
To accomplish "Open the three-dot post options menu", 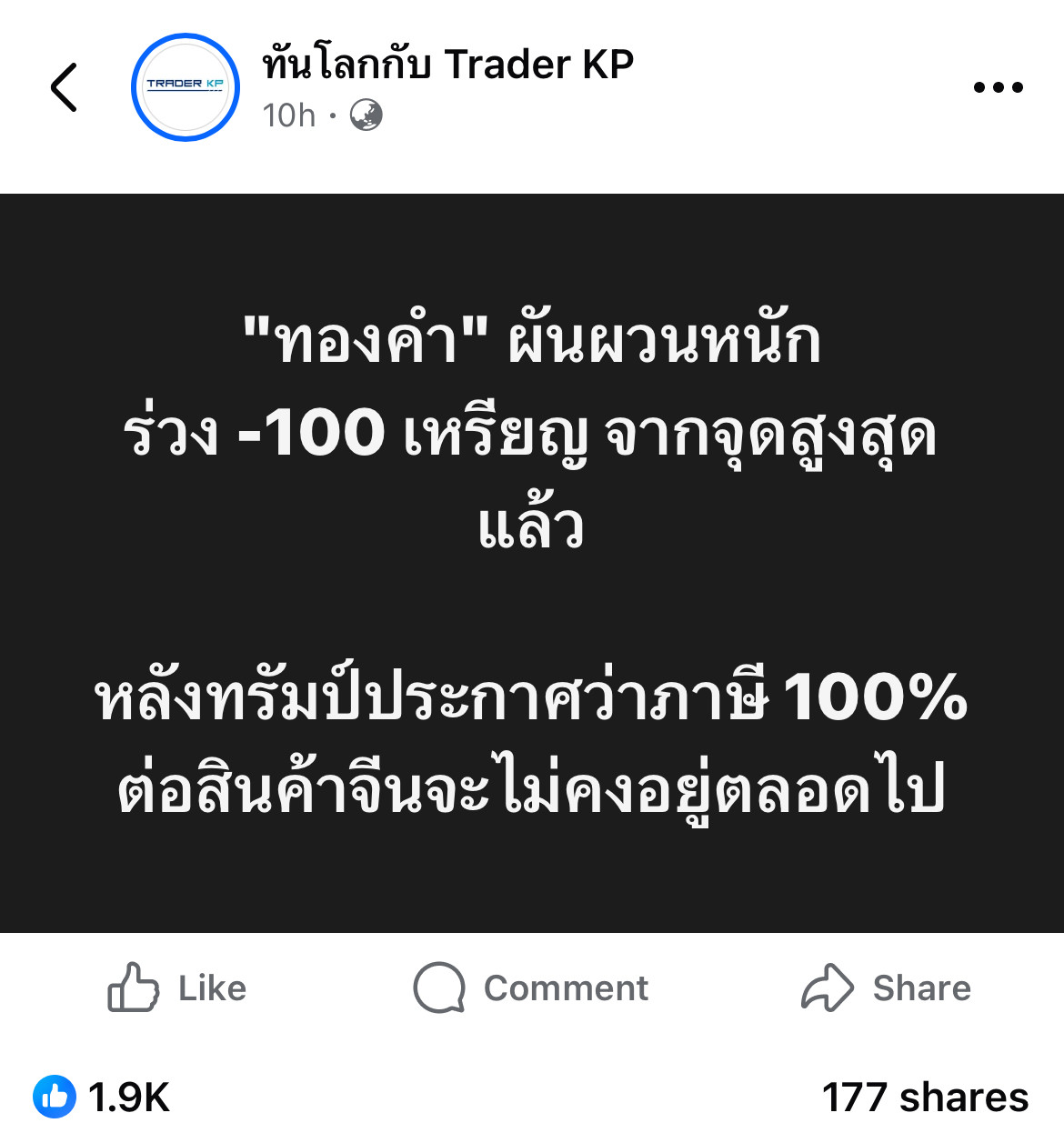I will coord(998,88).
